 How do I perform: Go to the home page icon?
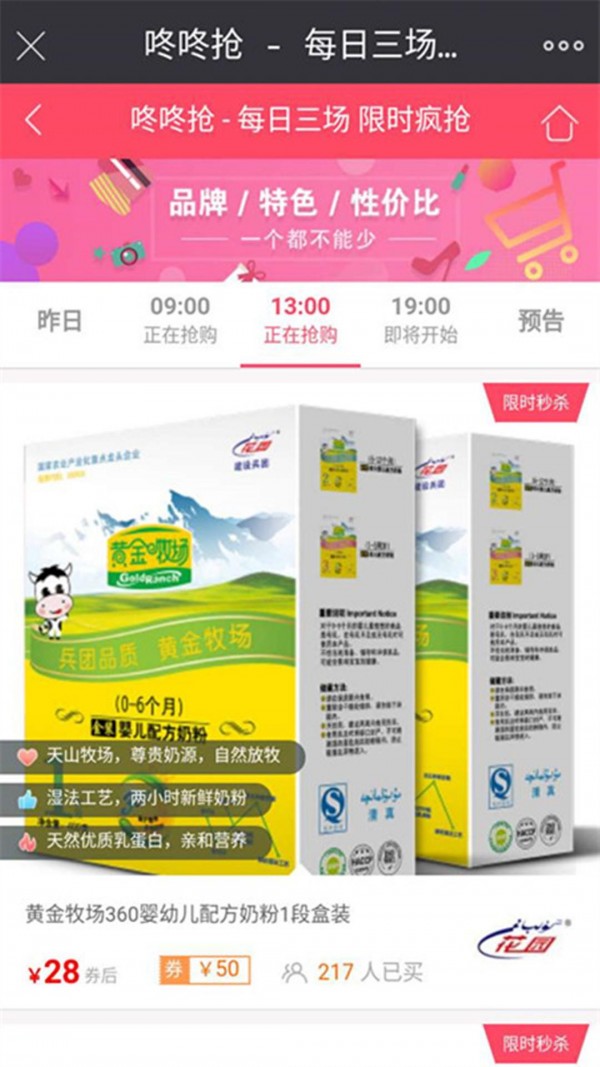pos(559,123)
